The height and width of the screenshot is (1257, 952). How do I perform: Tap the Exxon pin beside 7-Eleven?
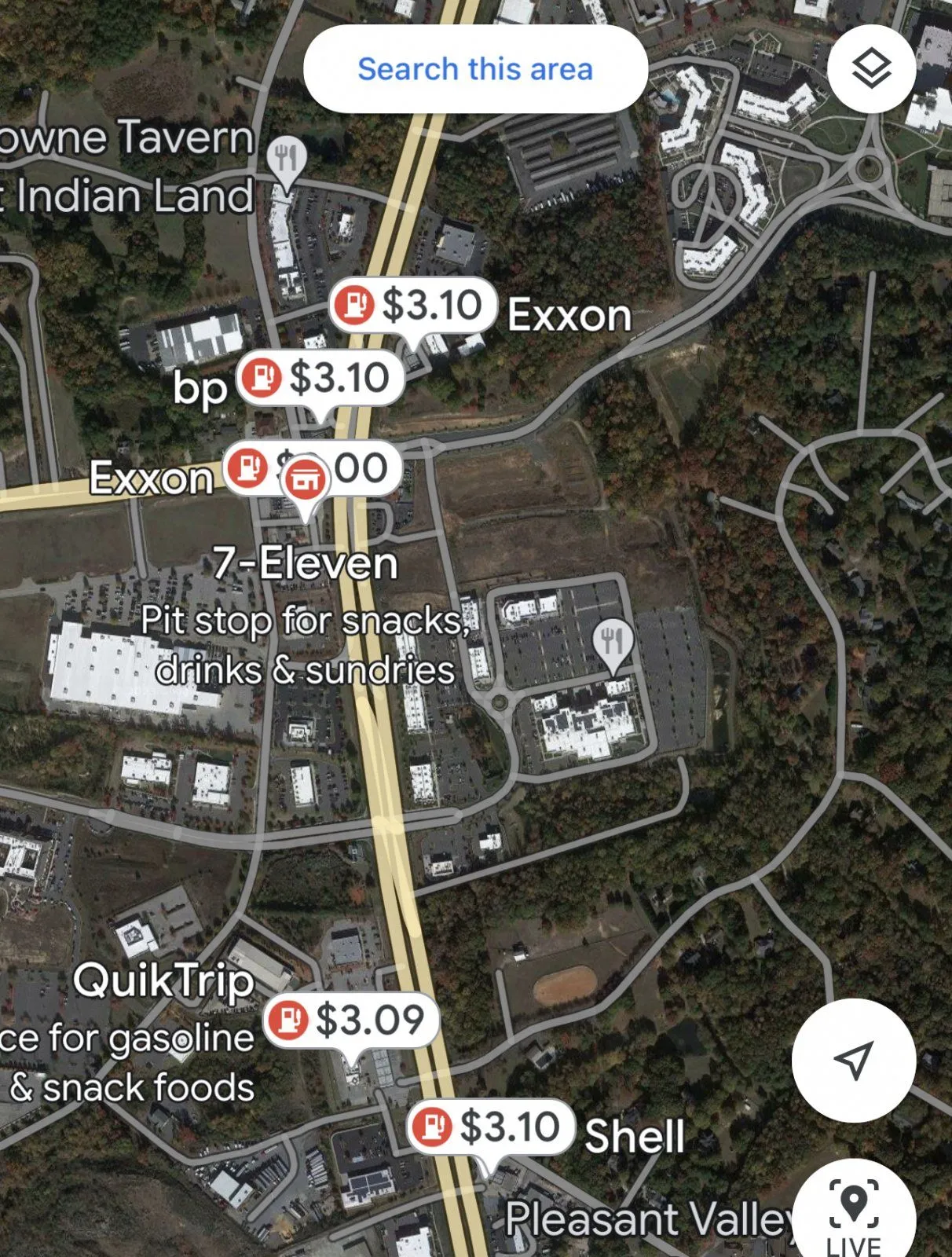(248, 468)
